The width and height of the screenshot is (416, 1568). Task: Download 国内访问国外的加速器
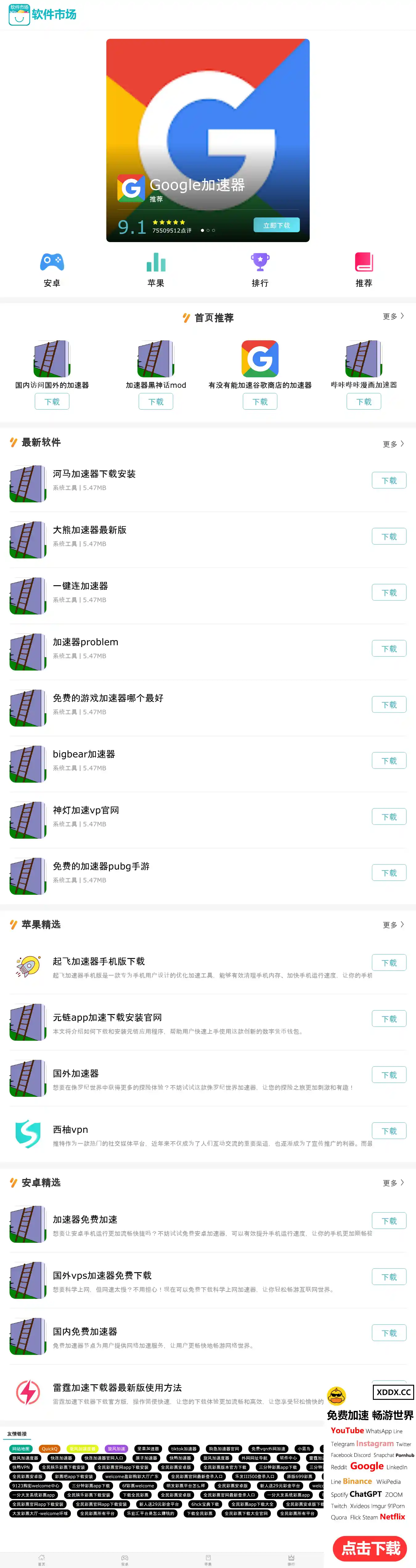(x=52, y=402)
